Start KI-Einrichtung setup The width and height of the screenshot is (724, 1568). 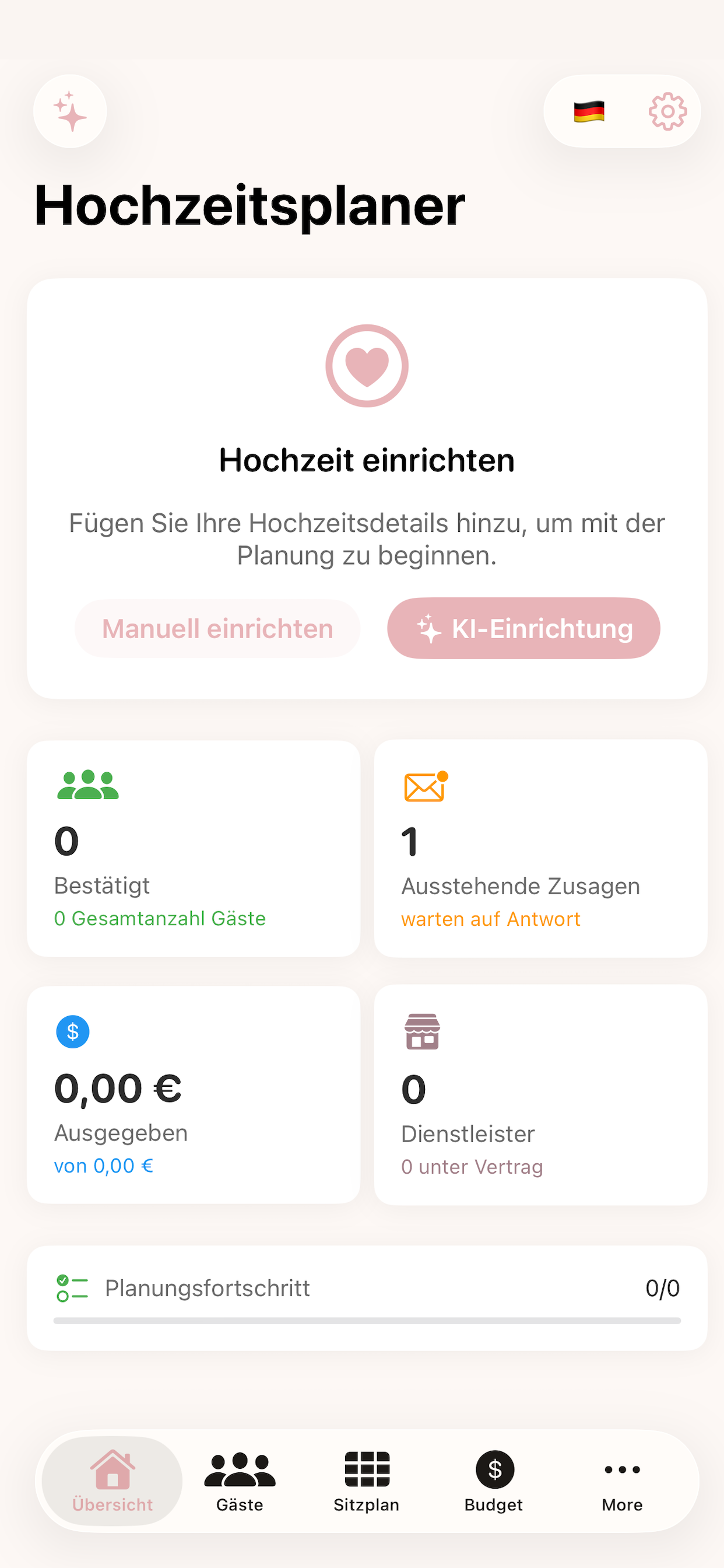point(523,628)
